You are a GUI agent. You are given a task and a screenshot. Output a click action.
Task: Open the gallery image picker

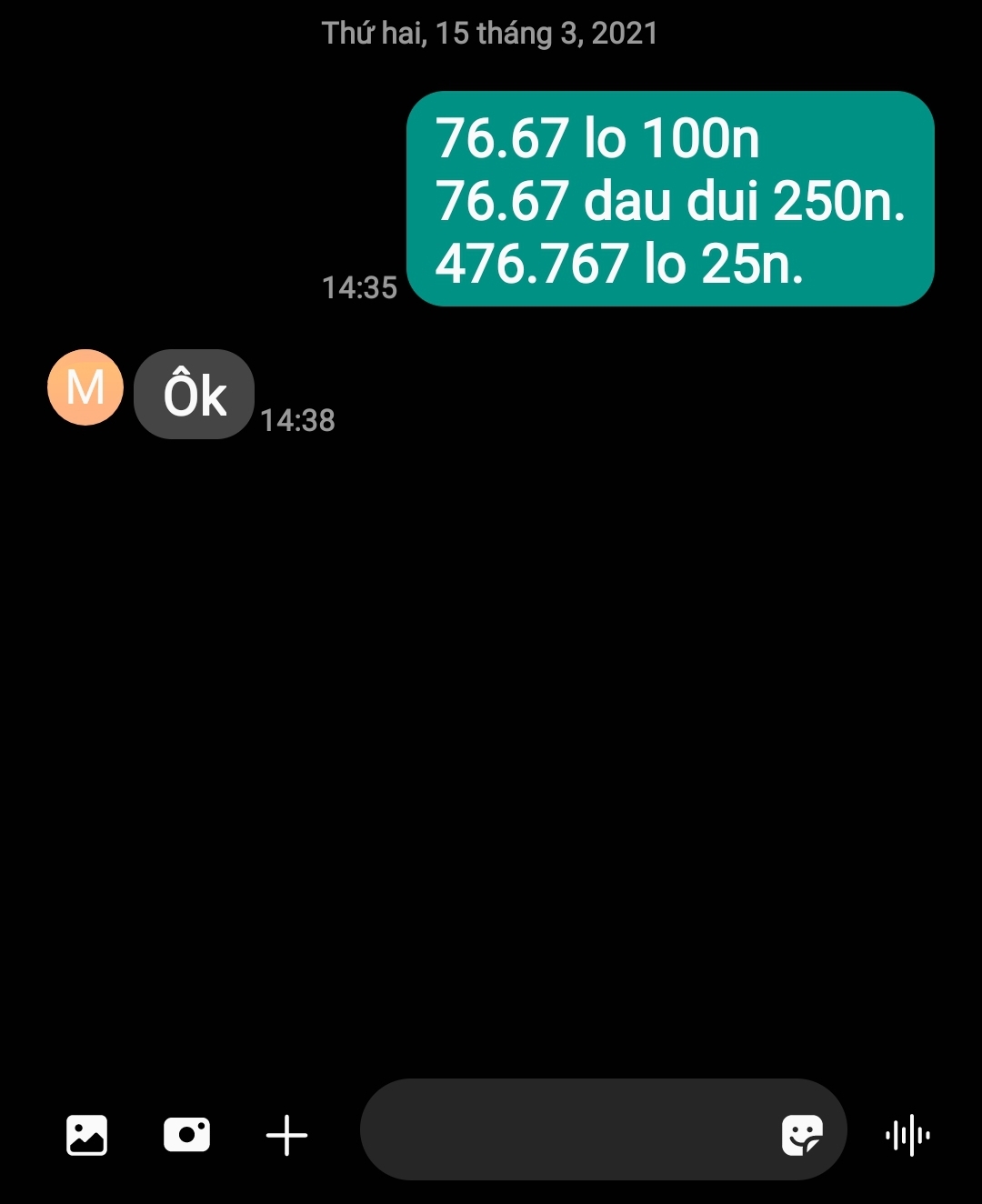point(87,1135)
